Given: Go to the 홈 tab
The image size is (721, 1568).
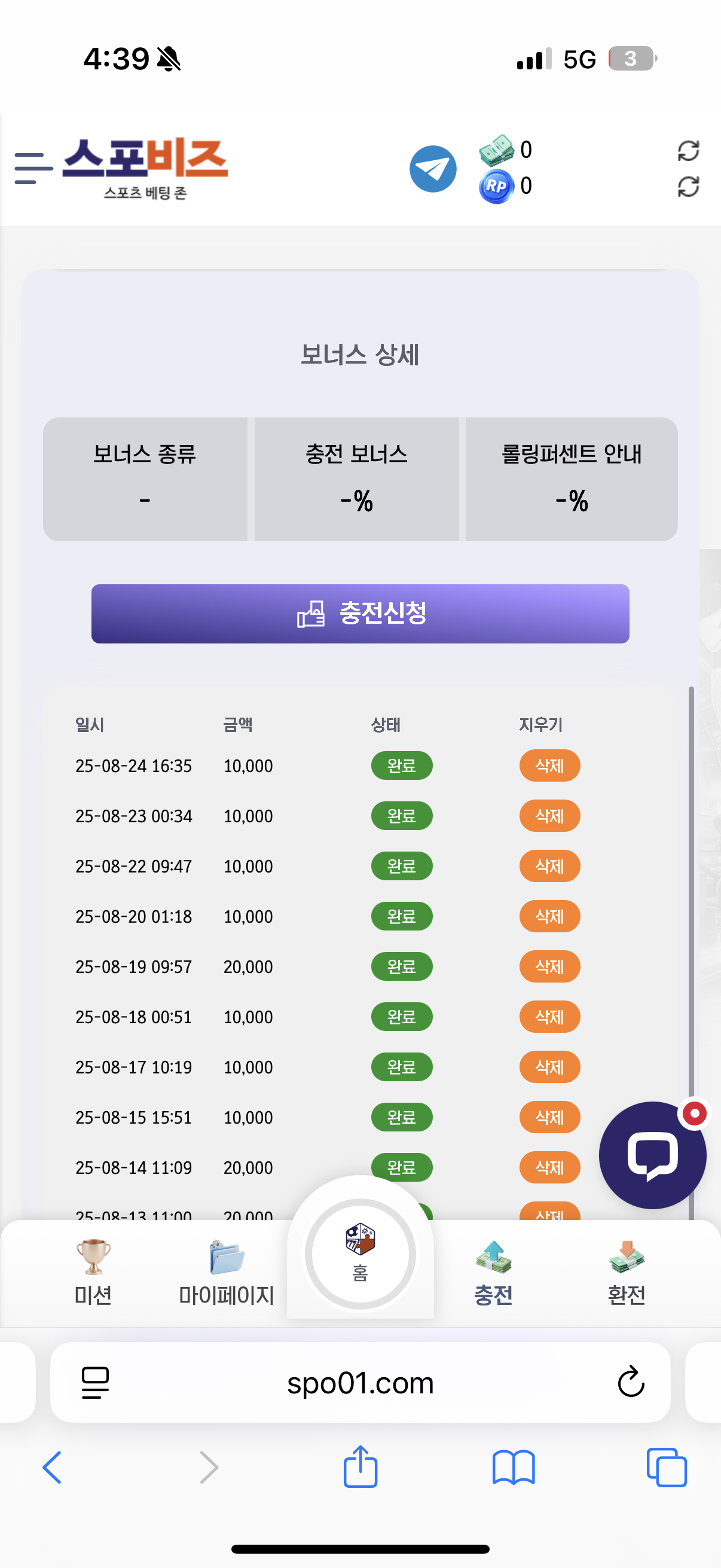Looking at the screenshot, I should coord(360,1253).
